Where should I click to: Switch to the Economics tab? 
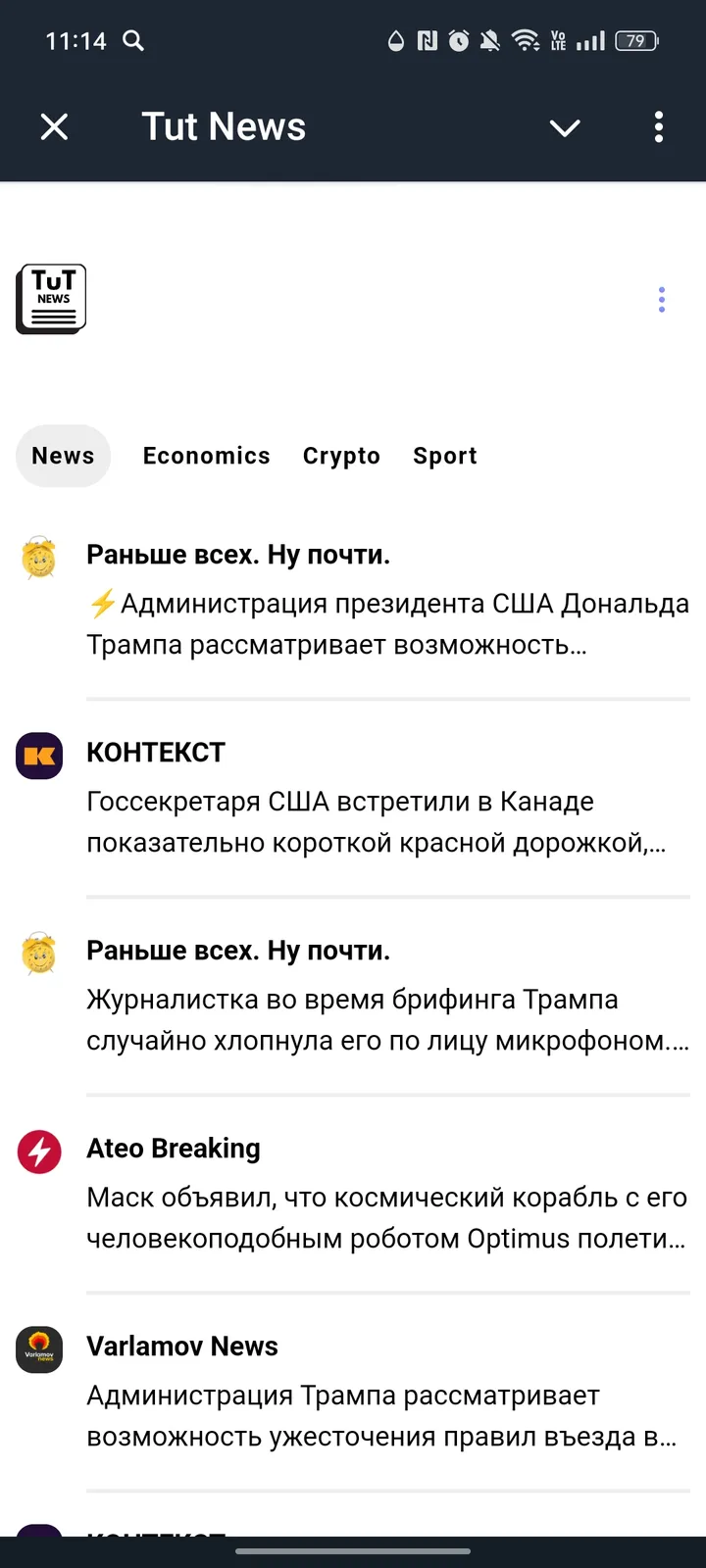[207, 455]
